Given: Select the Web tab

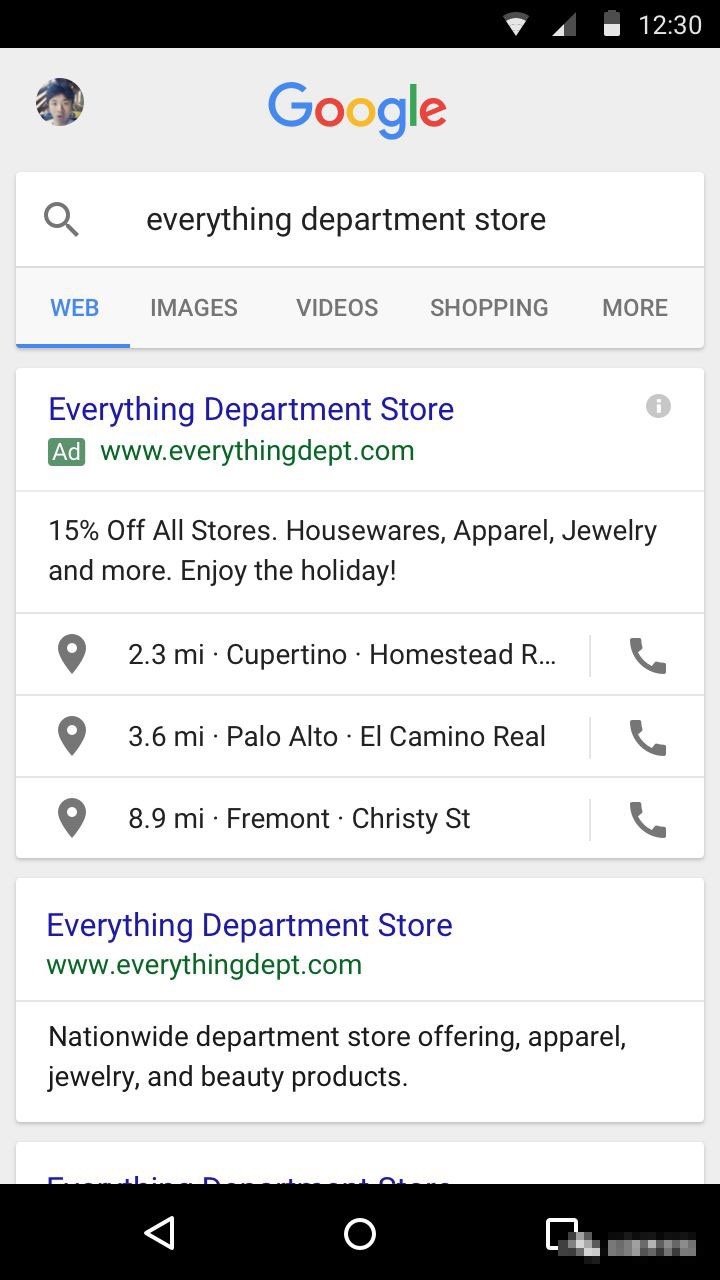Looking at the screenshot, I should tap(75, 308).
